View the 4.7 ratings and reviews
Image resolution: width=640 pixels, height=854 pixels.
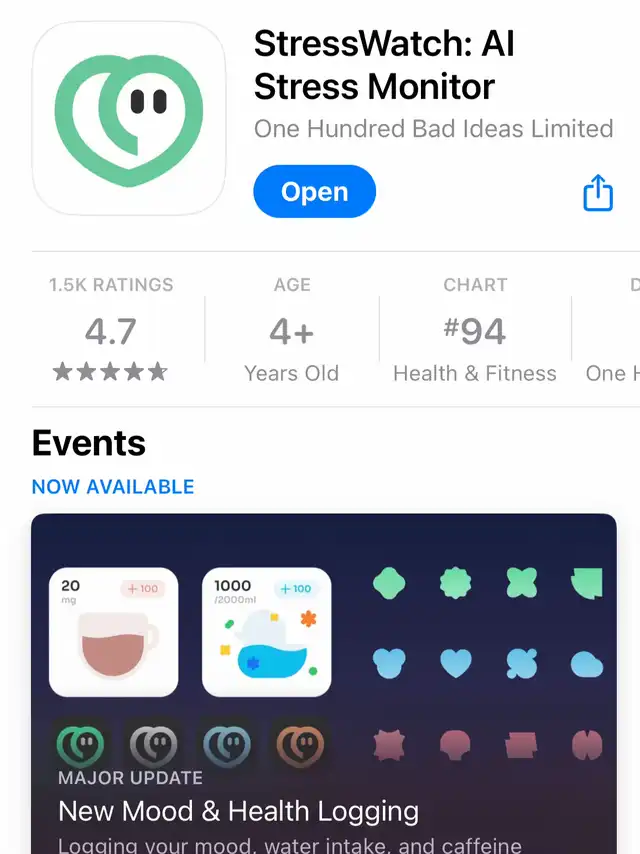coord(110,332)
